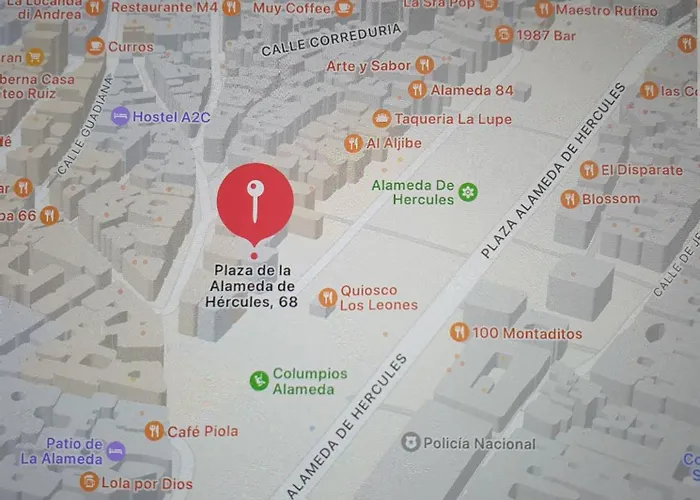This screenshot has width=700, height=500.
Task: Open the Patio de La Alameda hotel marker
Action: (x=116, y=451)
